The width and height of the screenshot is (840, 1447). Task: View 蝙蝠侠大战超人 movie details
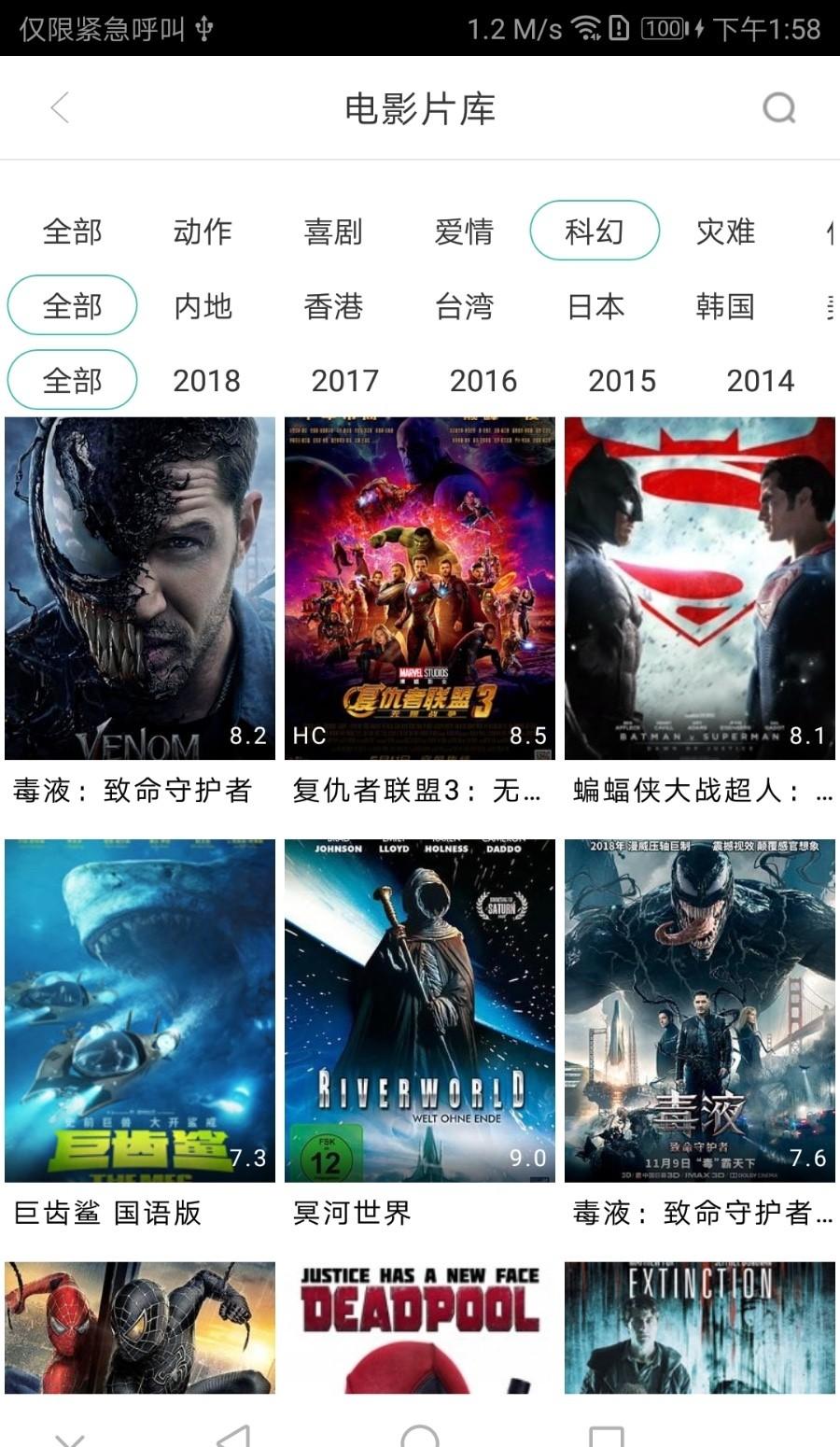click(x=700, y=588)
